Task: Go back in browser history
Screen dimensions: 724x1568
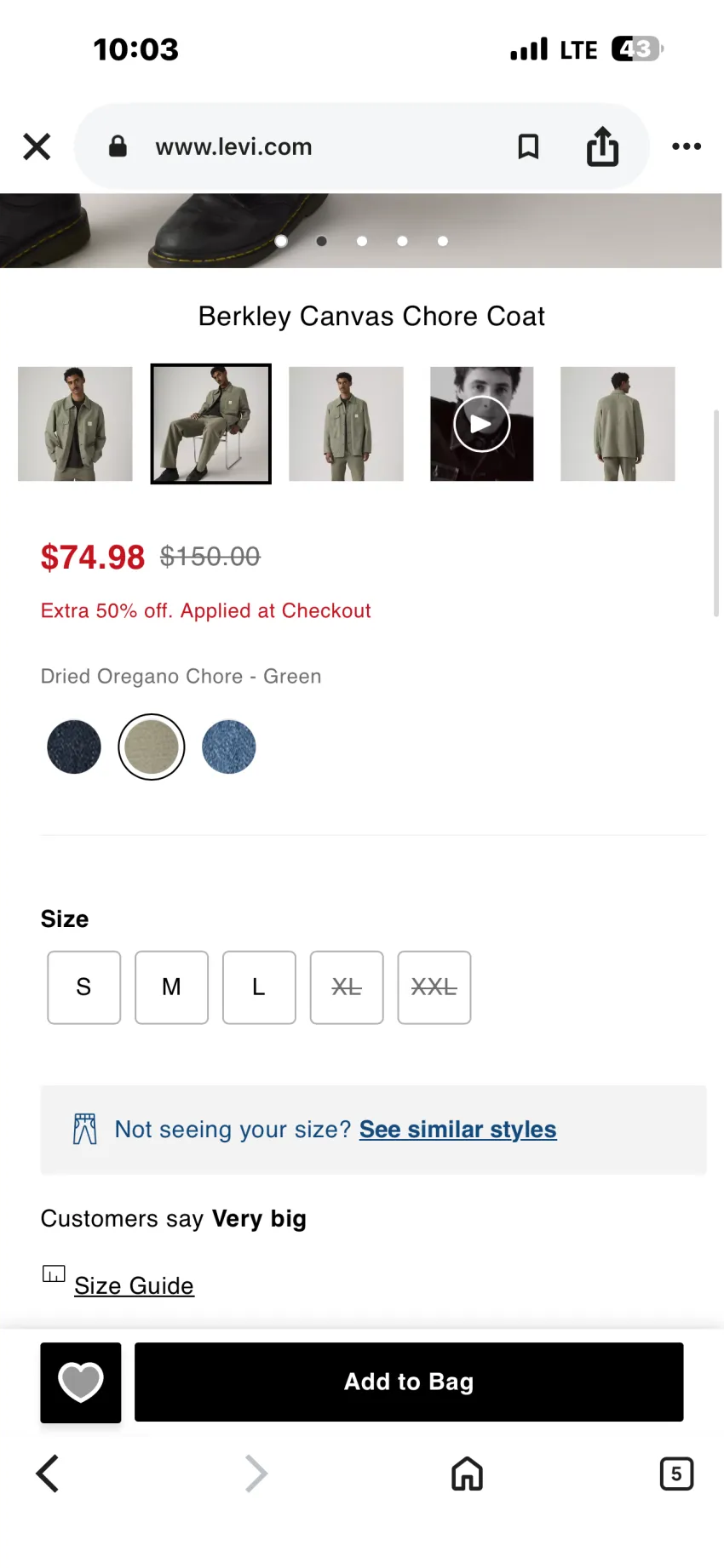Action: pyautogui.click(x=48, y=1474)
